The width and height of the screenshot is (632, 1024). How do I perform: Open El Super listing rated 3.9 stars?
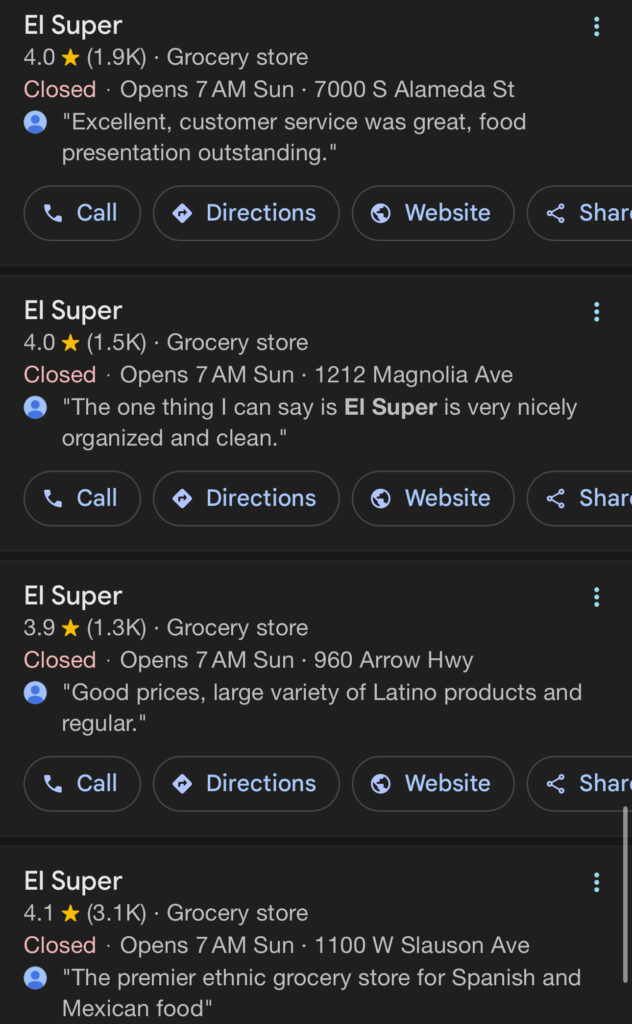[73, 596]
